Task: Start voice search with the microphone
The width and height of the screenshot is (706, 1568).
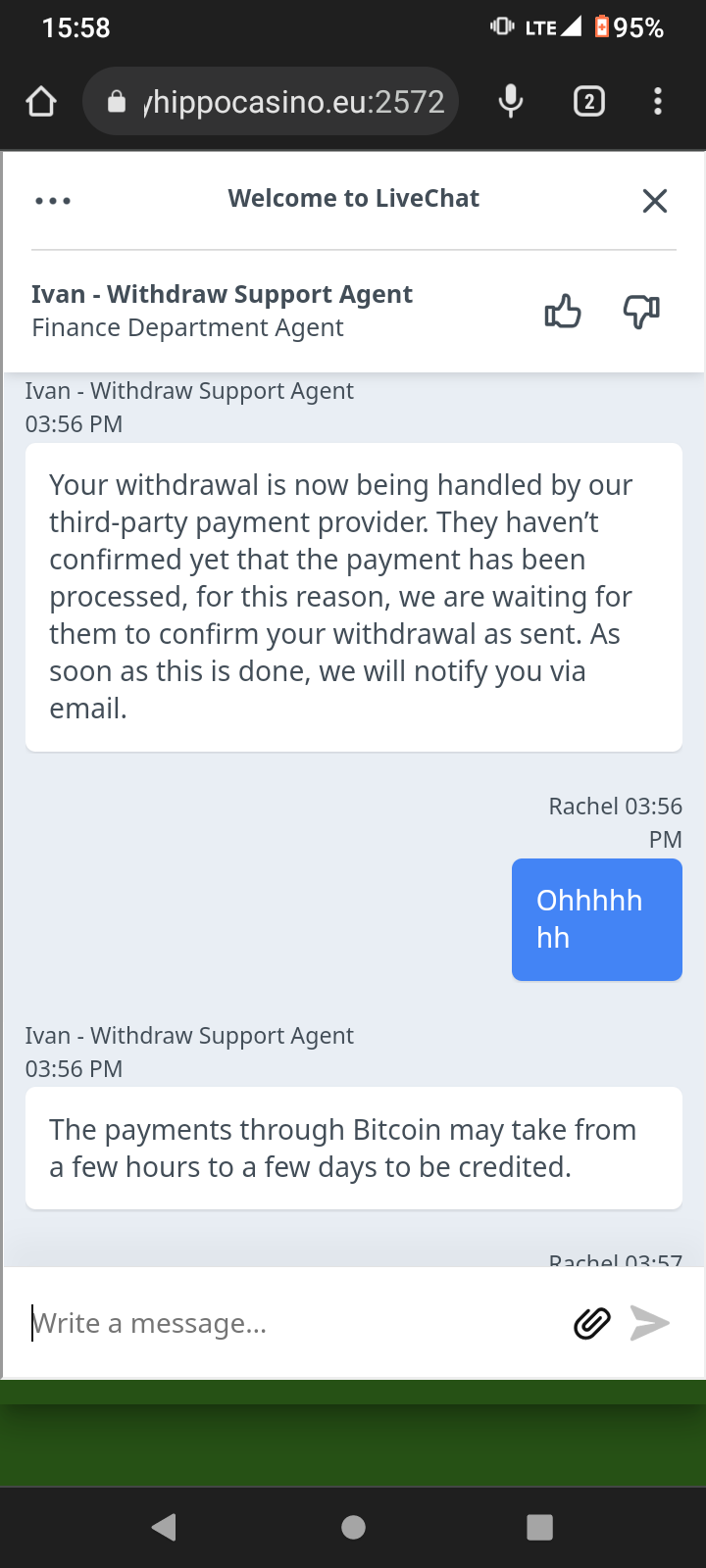Action: [510, 102]
